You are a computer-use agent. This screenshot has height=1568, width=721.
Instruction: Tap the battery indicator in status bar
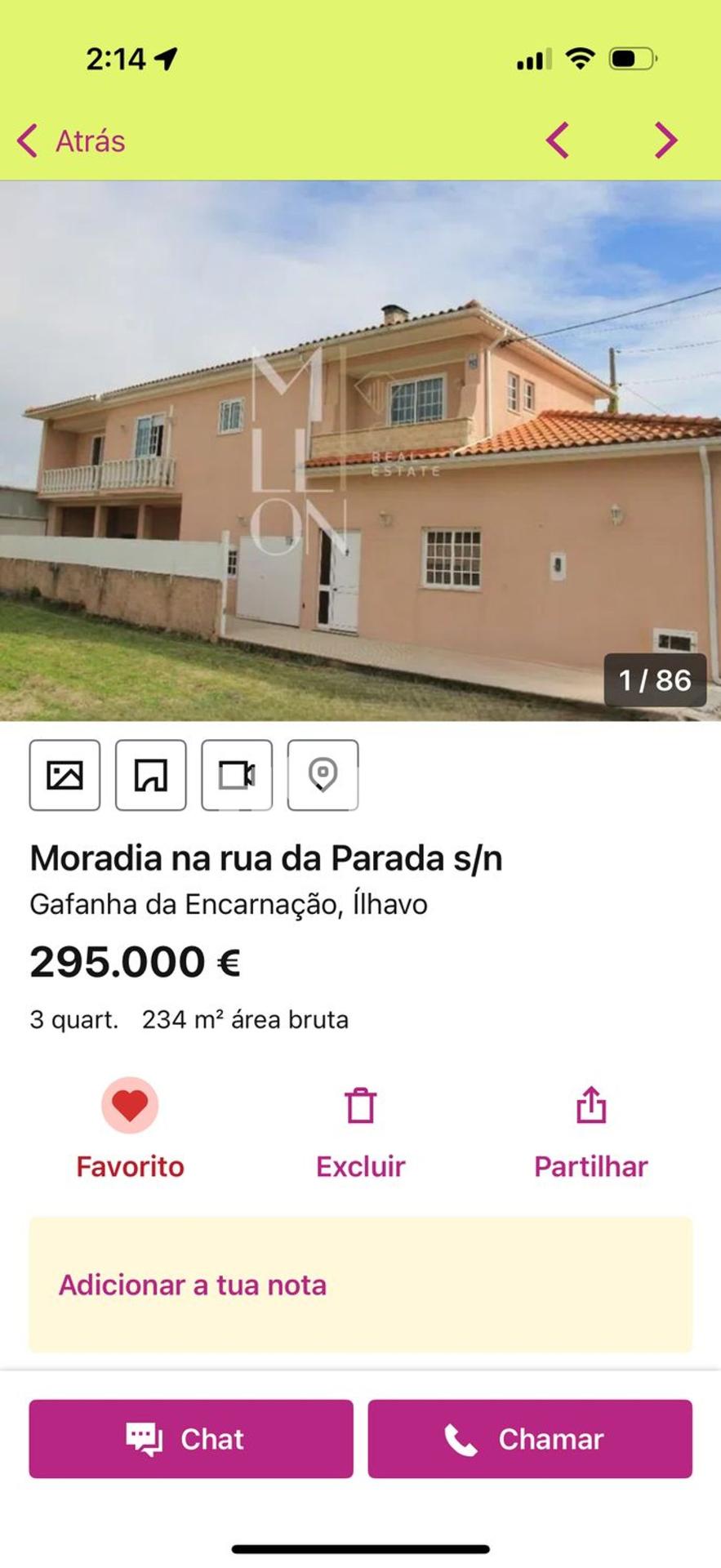(628, 57)
